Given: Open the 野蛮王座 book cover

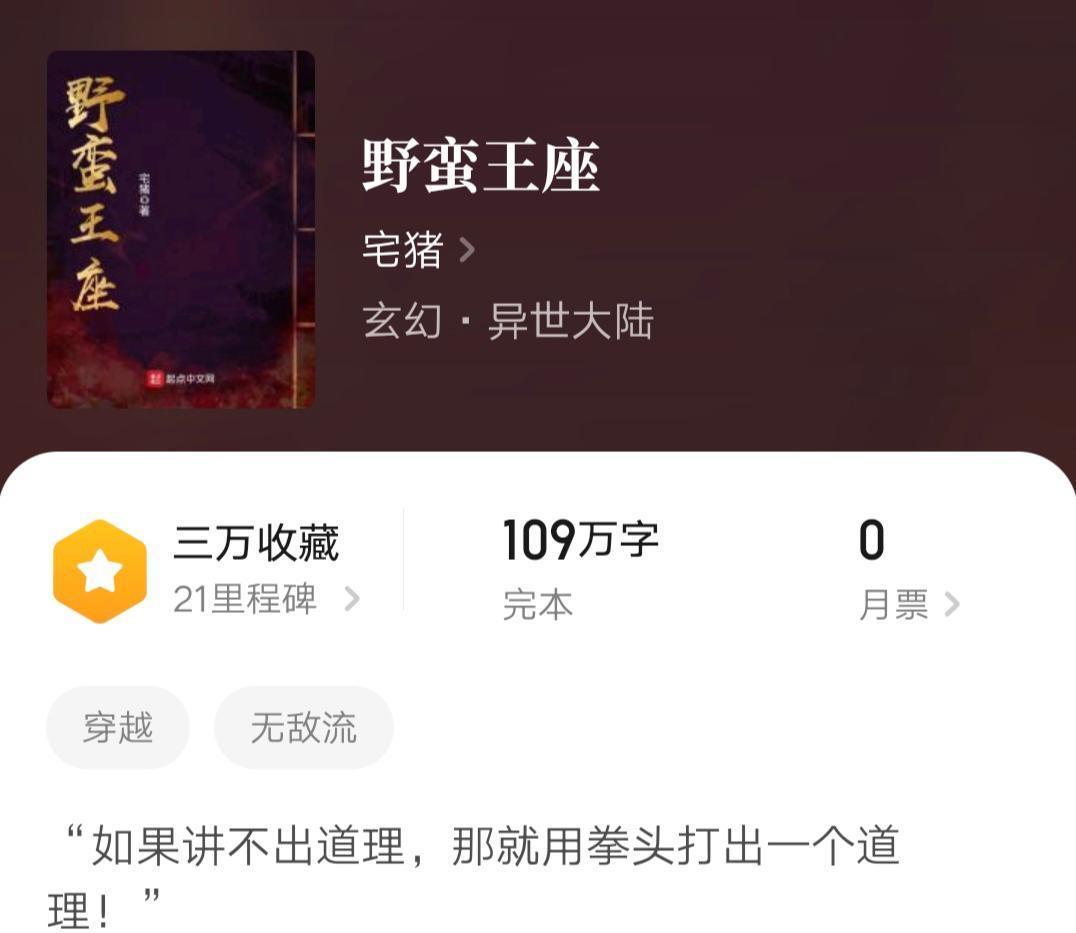Looking at the screenshot, I should (x=181, y=229).
